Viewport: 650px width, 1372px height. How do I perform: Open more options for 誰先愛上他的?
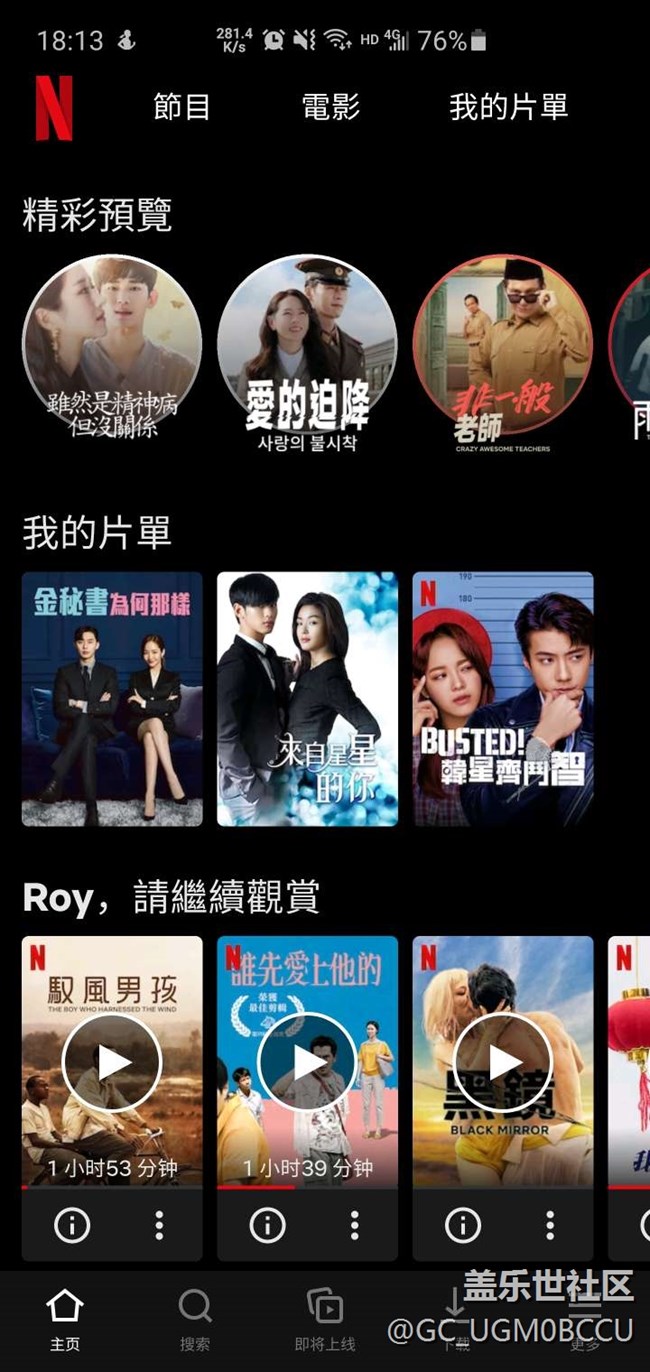coord(354,1225)
